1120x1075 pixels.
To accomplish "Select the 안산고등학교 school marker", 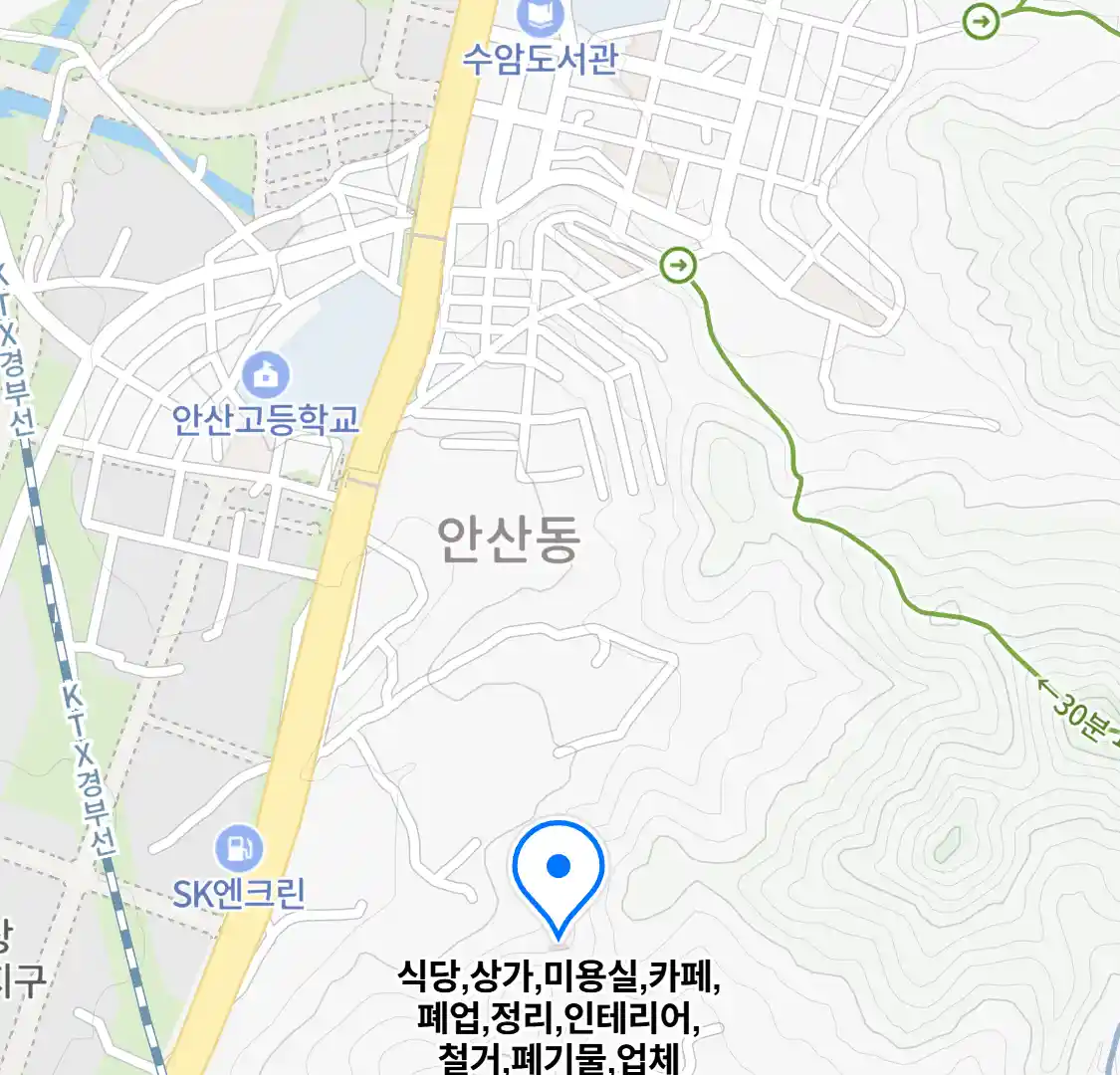I will click(x=266, y=376).
